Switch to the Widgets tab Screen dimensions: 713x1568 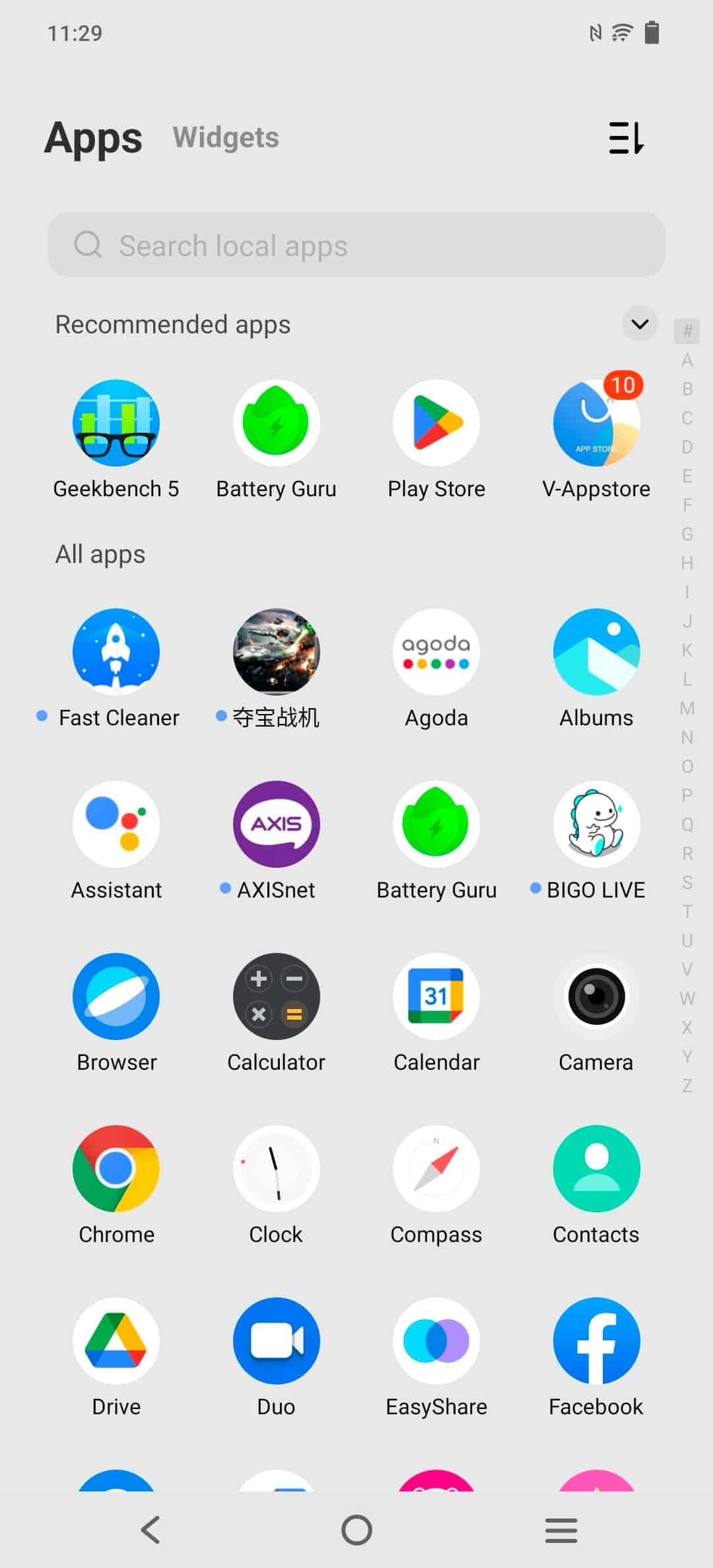[x=226, y=137]
